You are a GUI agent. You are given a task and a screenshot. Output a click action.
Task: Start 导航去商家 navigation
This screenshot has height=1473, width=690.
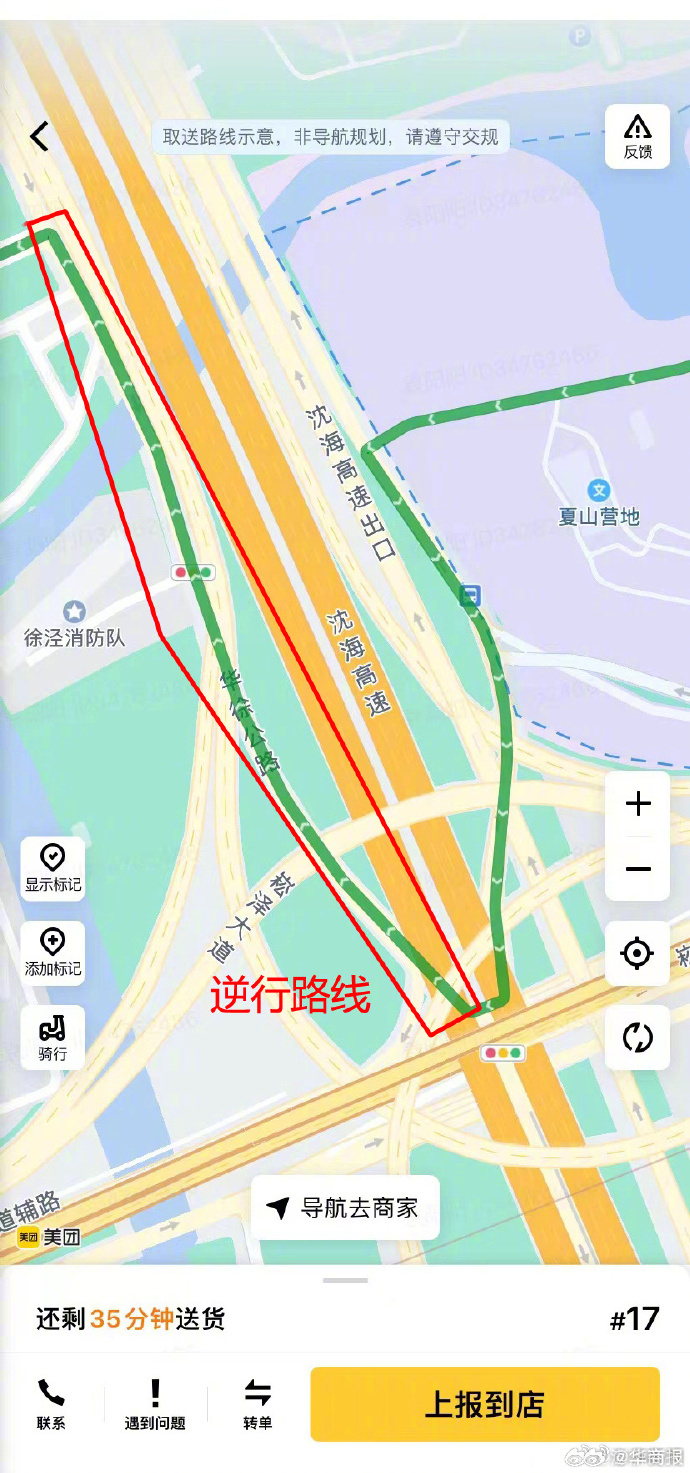[345, 1207]
